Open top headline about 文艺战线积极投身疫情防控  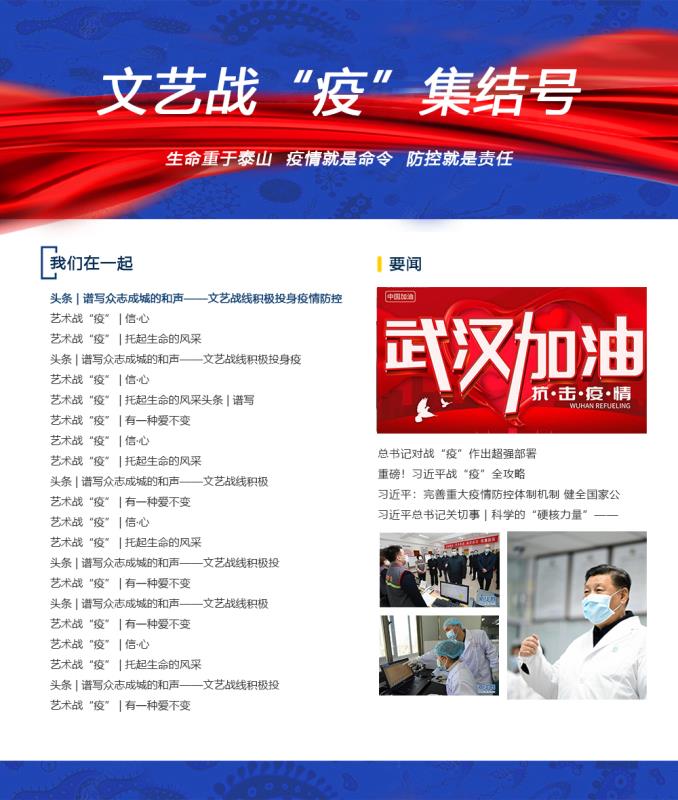196,298
